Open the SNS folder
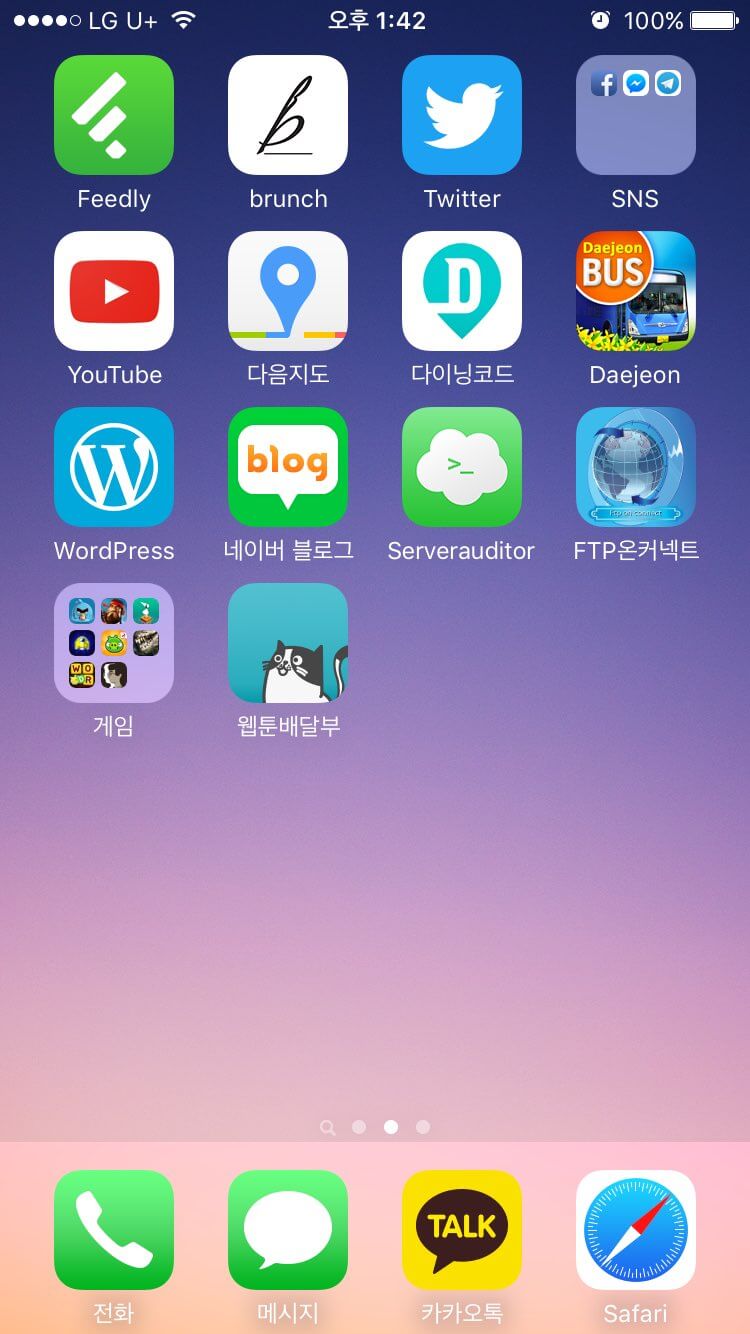 point(635,114)
